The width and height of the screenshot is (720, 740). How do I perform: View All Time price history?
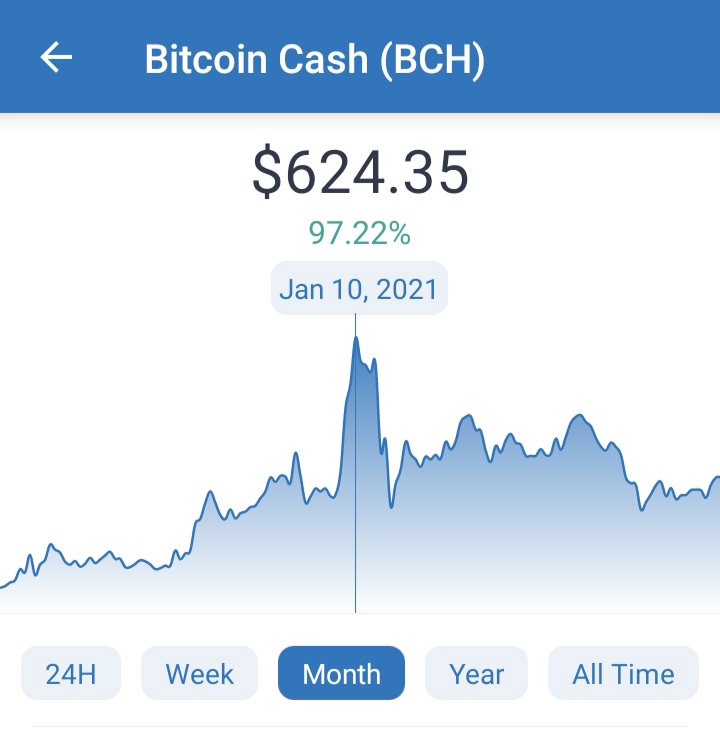coord(623,673)
